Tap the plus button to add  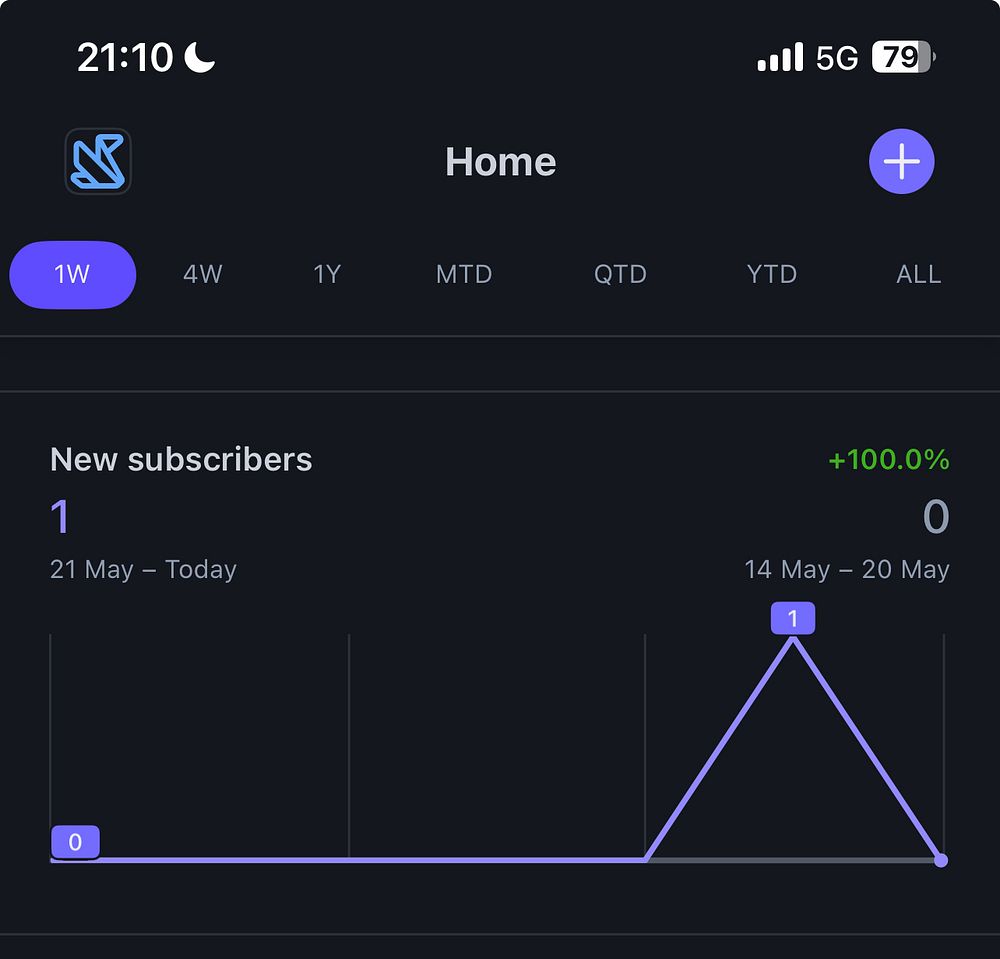(901, 161)
